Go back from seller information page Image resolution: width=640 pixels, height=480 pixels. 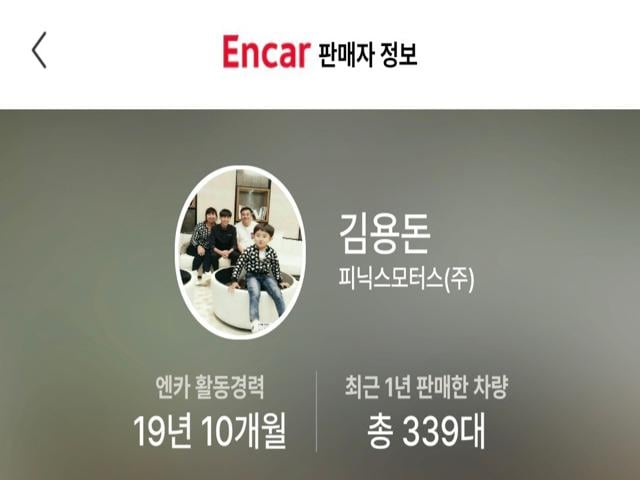pos(39,50)
